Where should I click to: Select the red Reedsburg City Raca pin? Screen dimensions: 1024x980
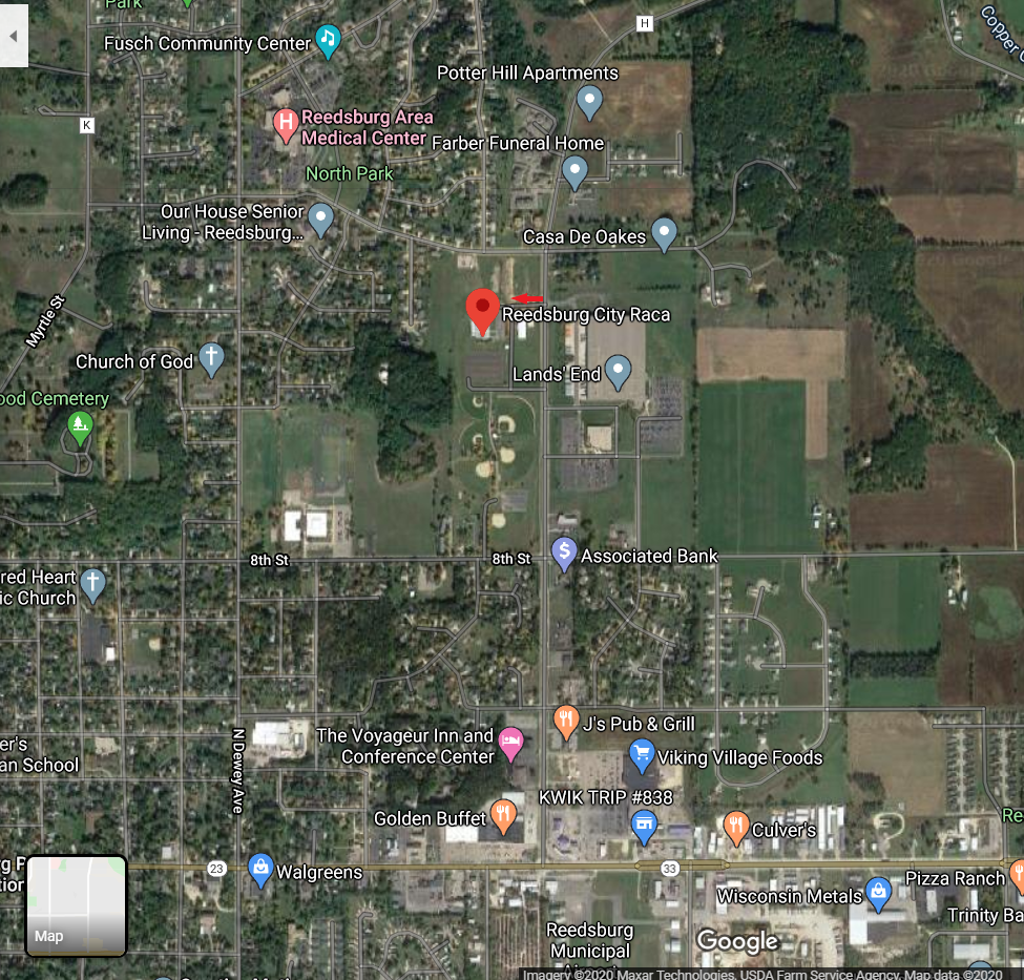coord(484,309)
